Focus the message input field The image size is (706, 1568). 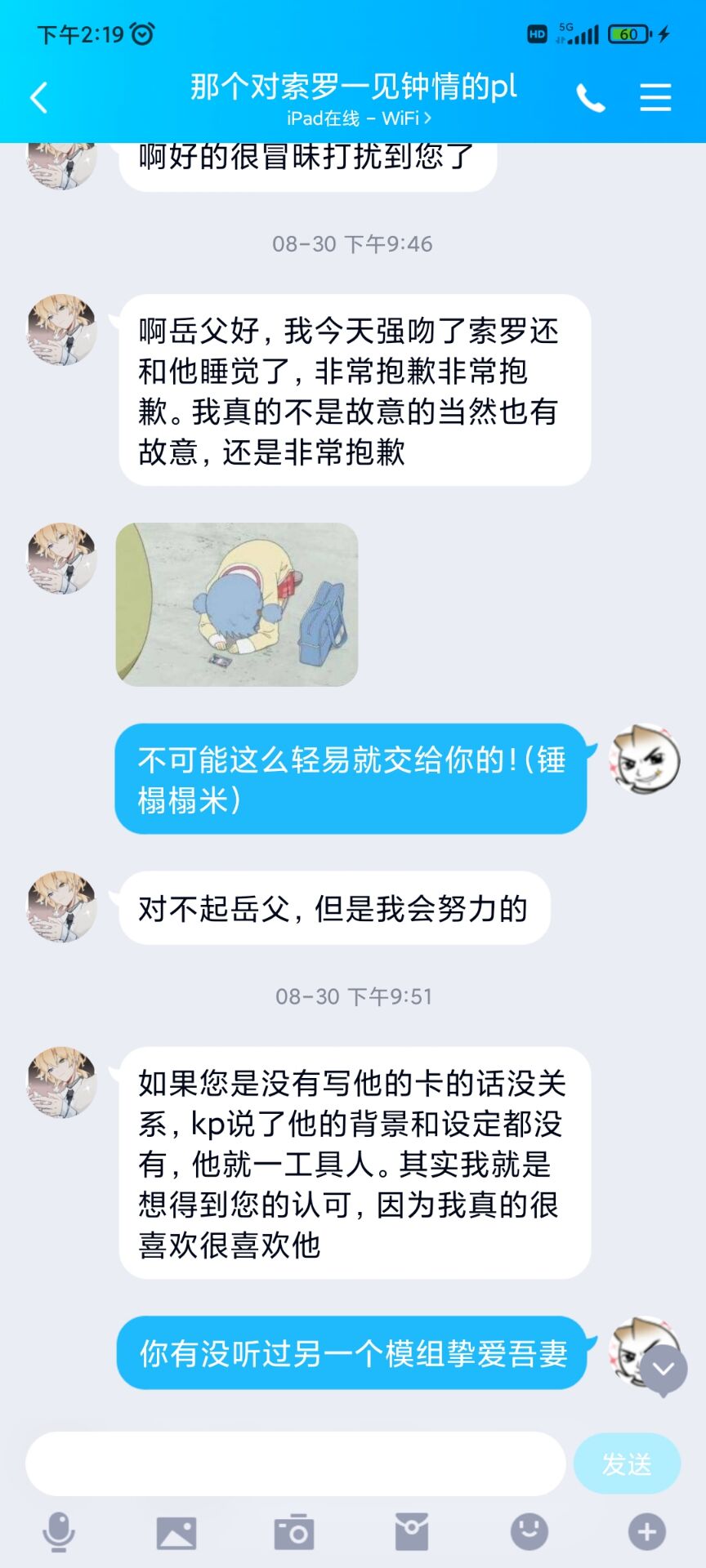click(x=295, y=1463)
